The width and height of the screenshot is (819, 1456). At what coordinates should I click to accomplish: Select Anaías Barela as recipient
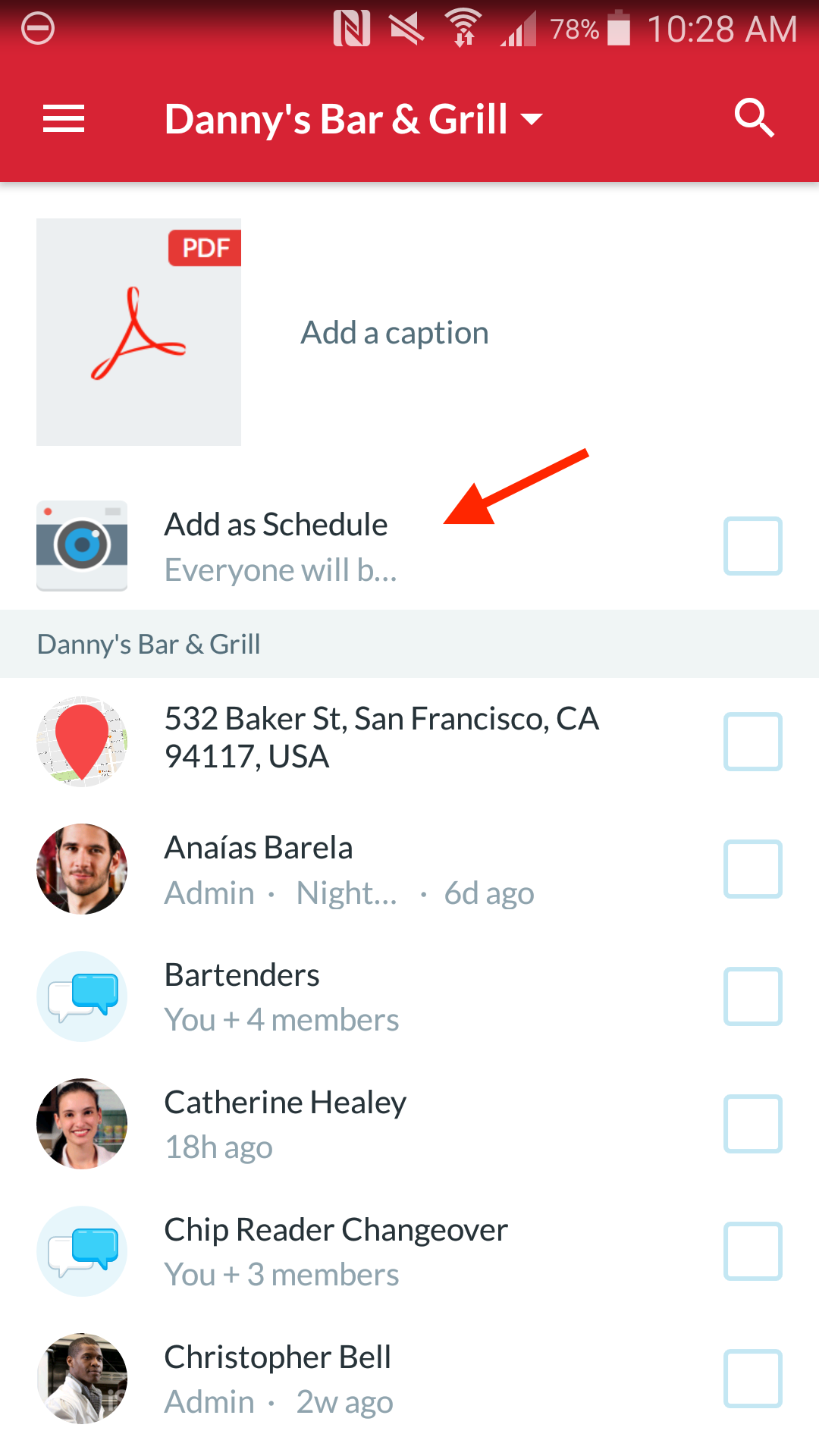[x=753, y=869]
